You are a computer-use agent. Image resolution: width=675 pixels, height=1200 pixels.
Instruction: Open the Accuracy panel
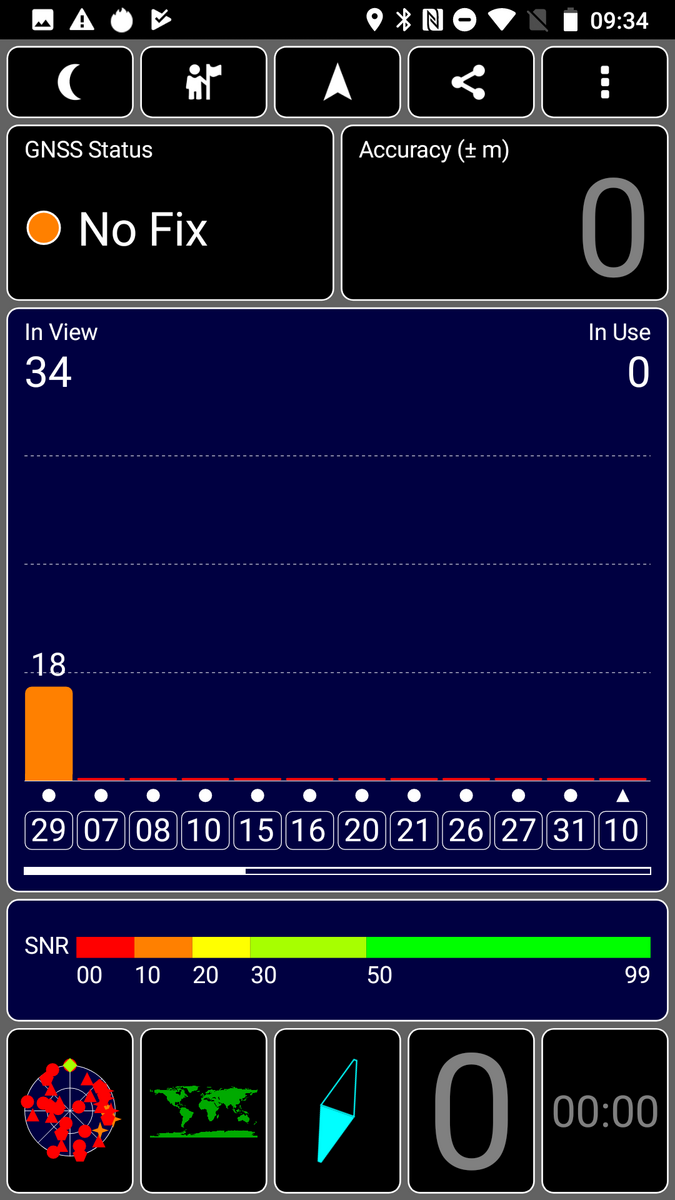point(504,213)
